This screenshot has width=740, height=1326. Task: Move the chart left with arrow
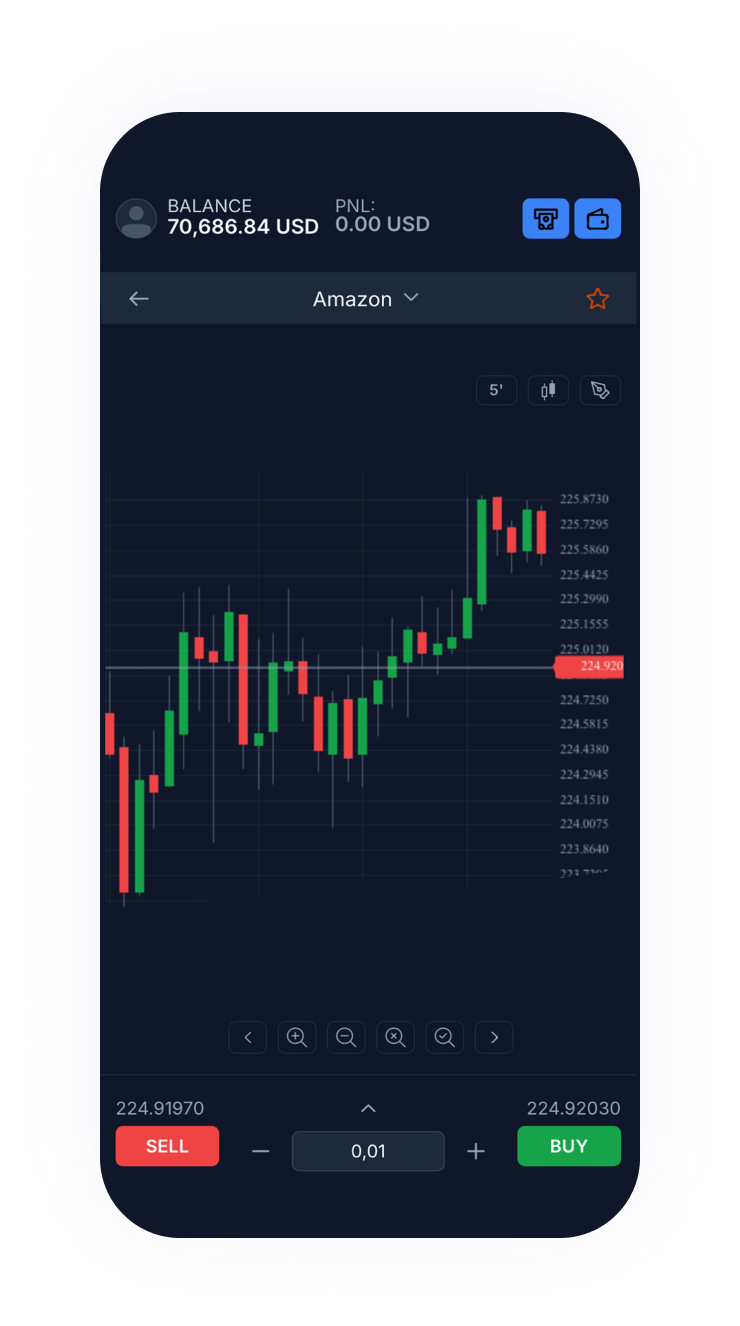pos(248,1037)
